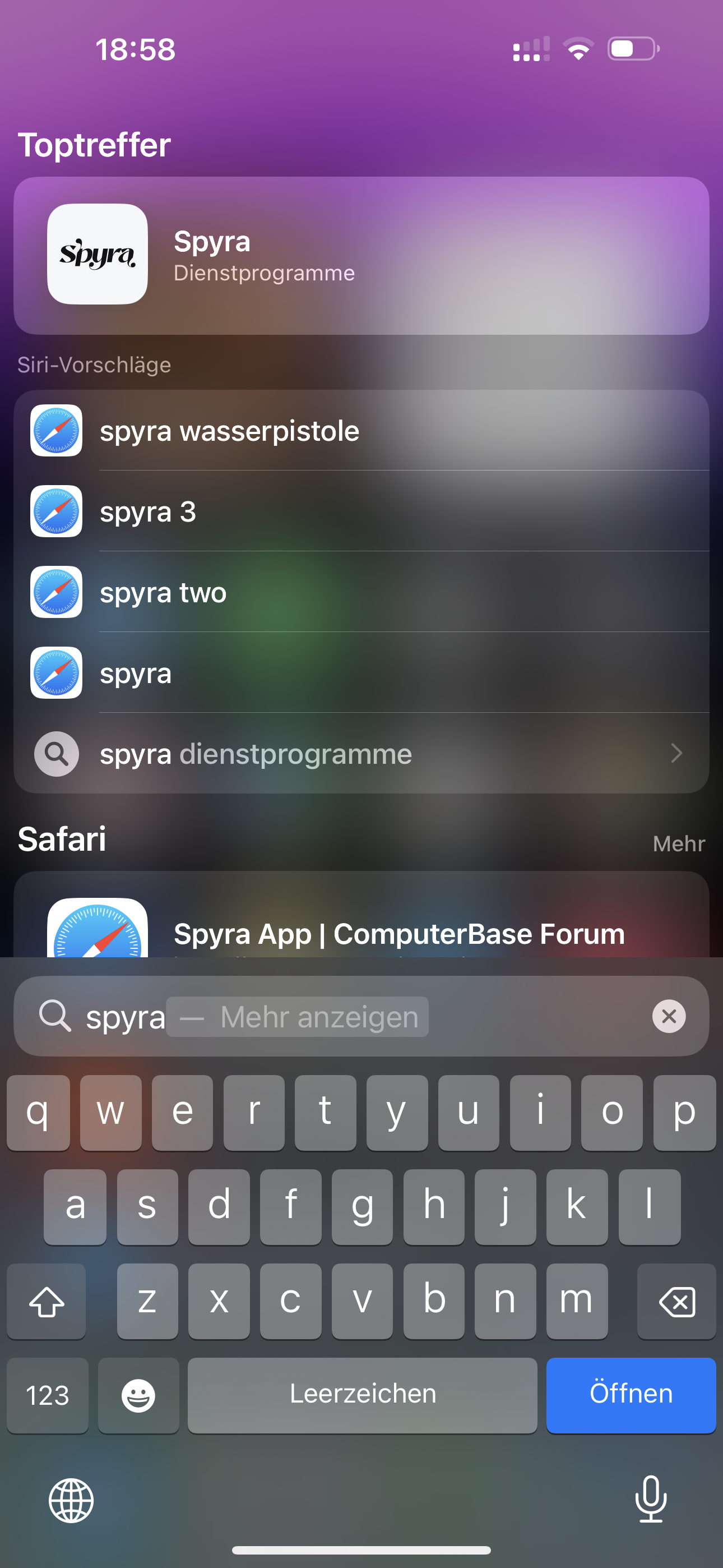Image resolution: width=723 pixels, height=1568 pixels.
Task: Switch to the 123 numeric keyboard
Action: tap(48, 1395)
